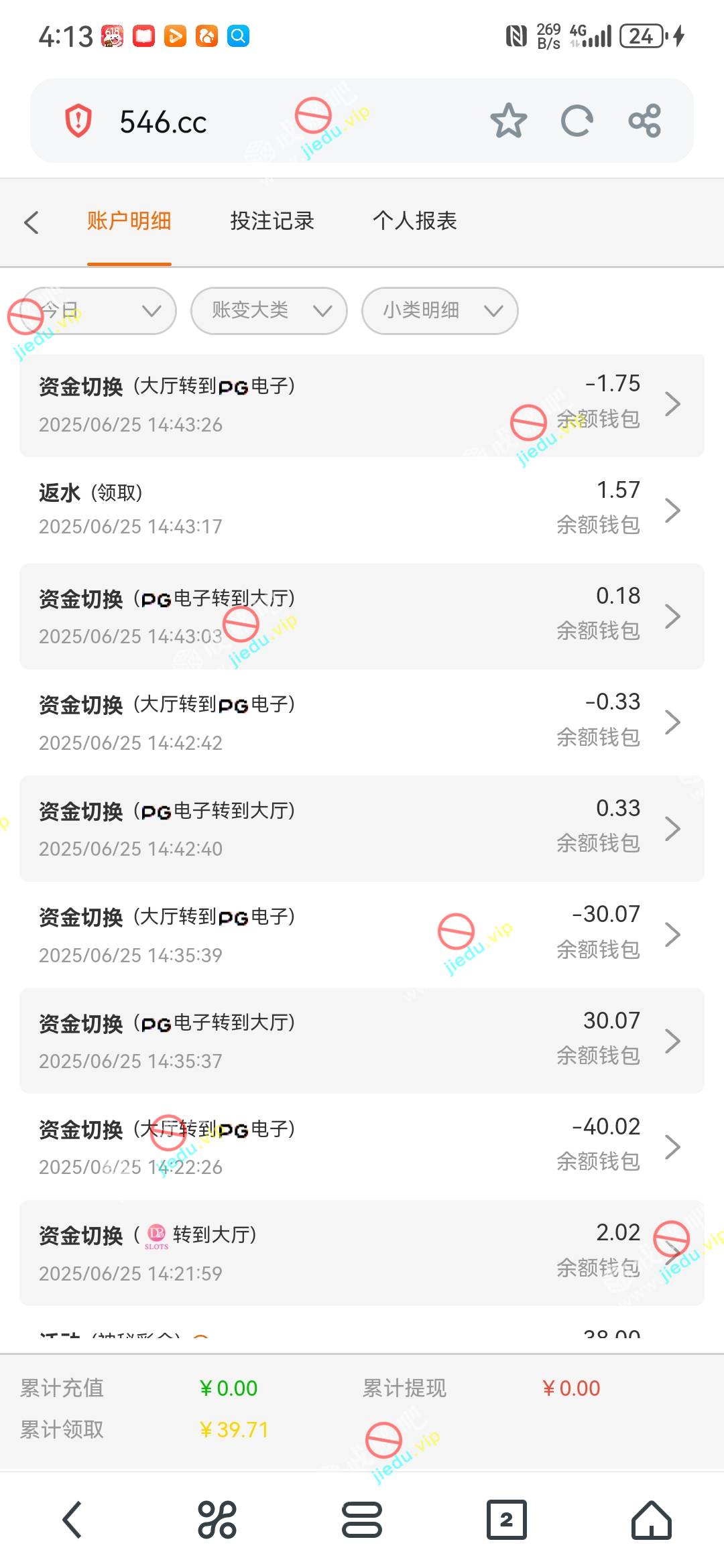Switch to the 个人报表 tab
Viewport: 724px width, 1568px height.
click(414, 221)
